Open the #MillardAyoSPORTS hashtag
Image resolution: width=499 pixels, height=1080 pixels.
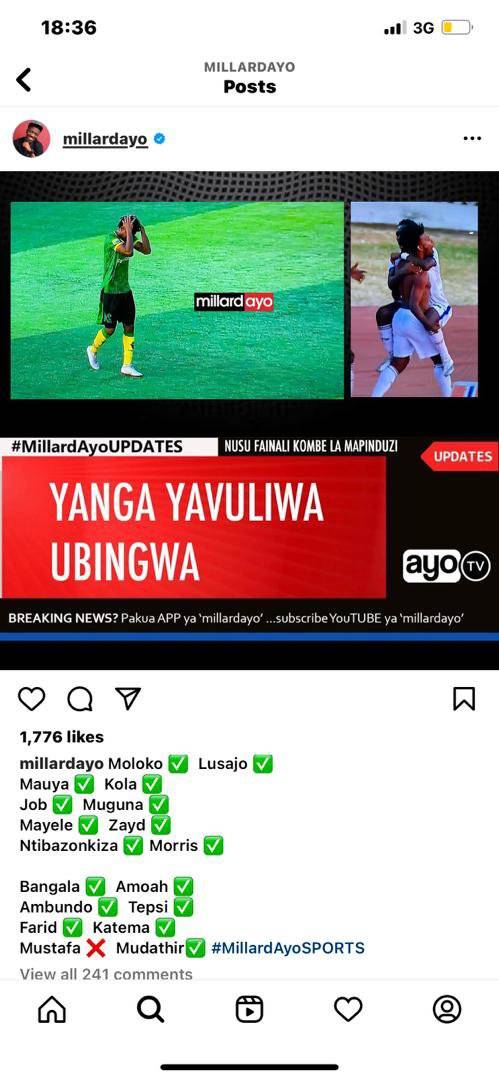click(x=288, y=948)
